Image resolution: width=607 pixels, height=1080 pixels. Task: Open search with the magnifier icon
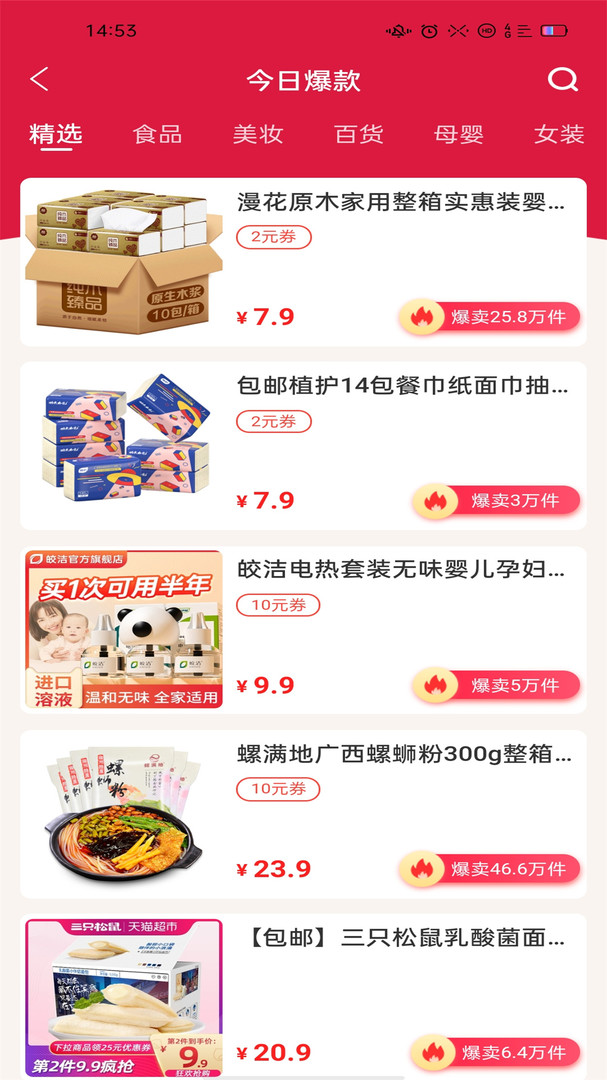click(x=563, y=80)
